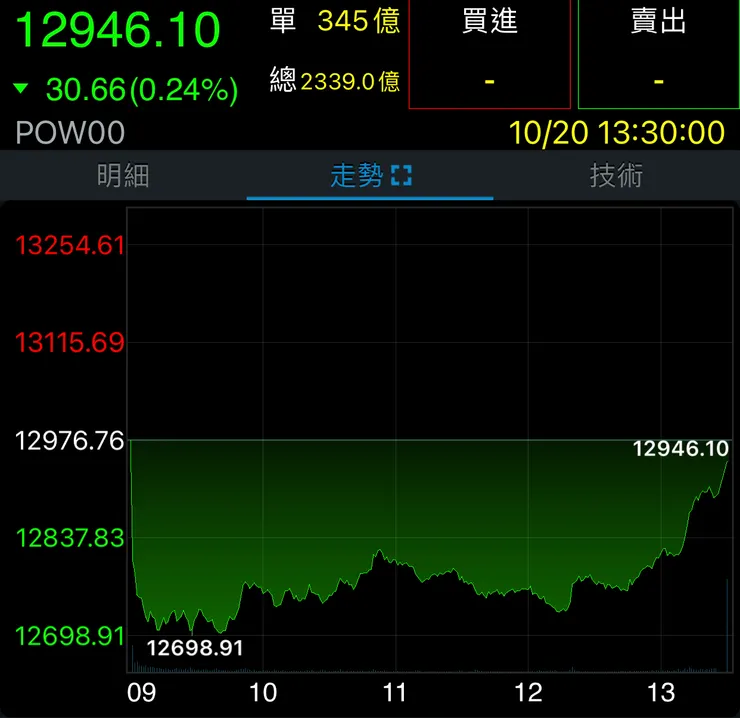
Task: Switch to the 明細 tab
Action: [123, 176]
